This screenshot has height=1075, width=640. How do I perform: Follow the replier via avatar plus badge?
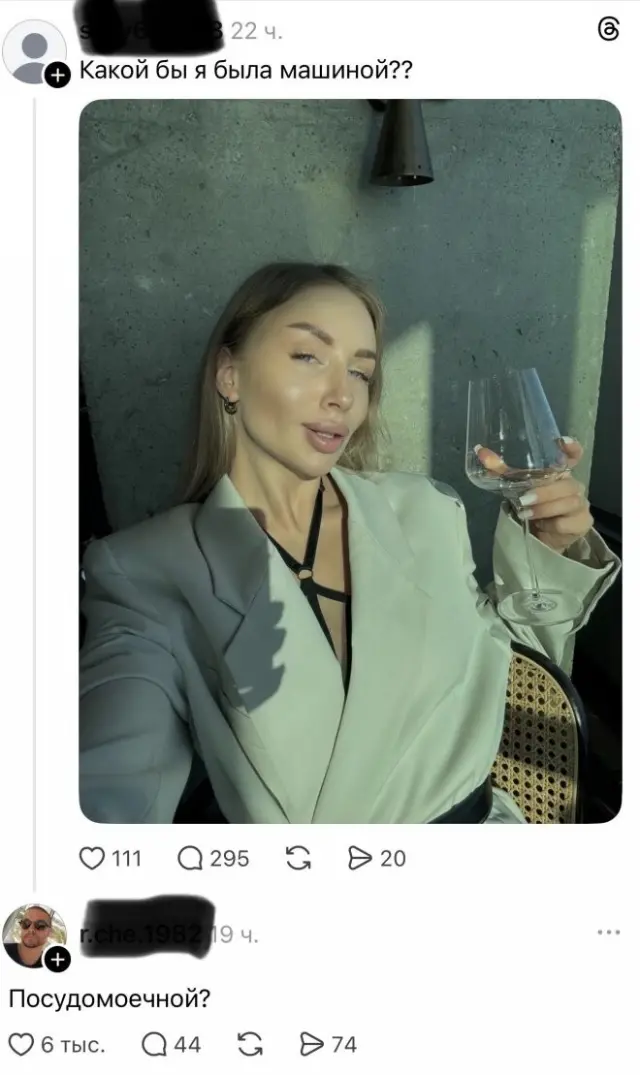(x=57, y=961)
